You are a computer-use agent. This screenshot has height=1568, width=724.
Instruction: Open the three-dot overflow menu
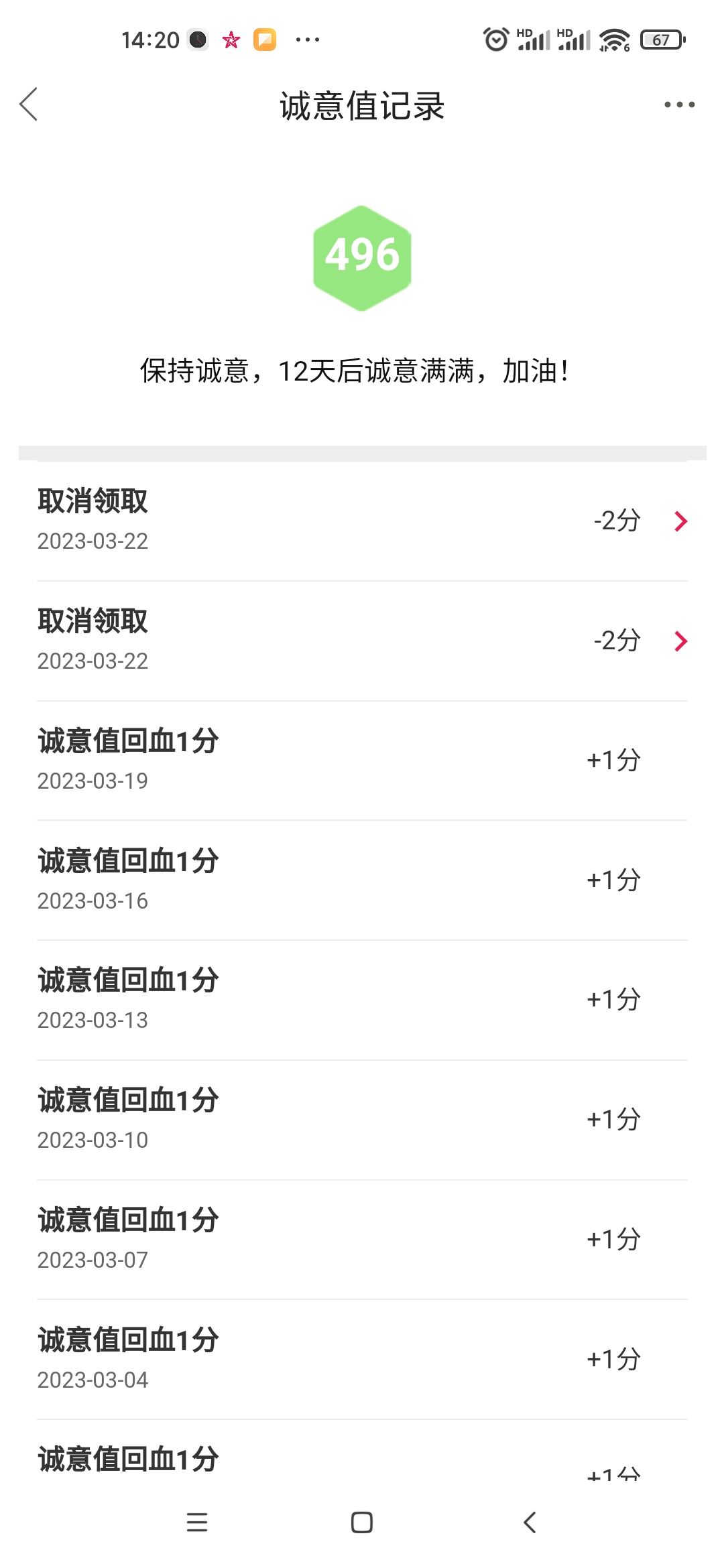[x=679, y=105]
